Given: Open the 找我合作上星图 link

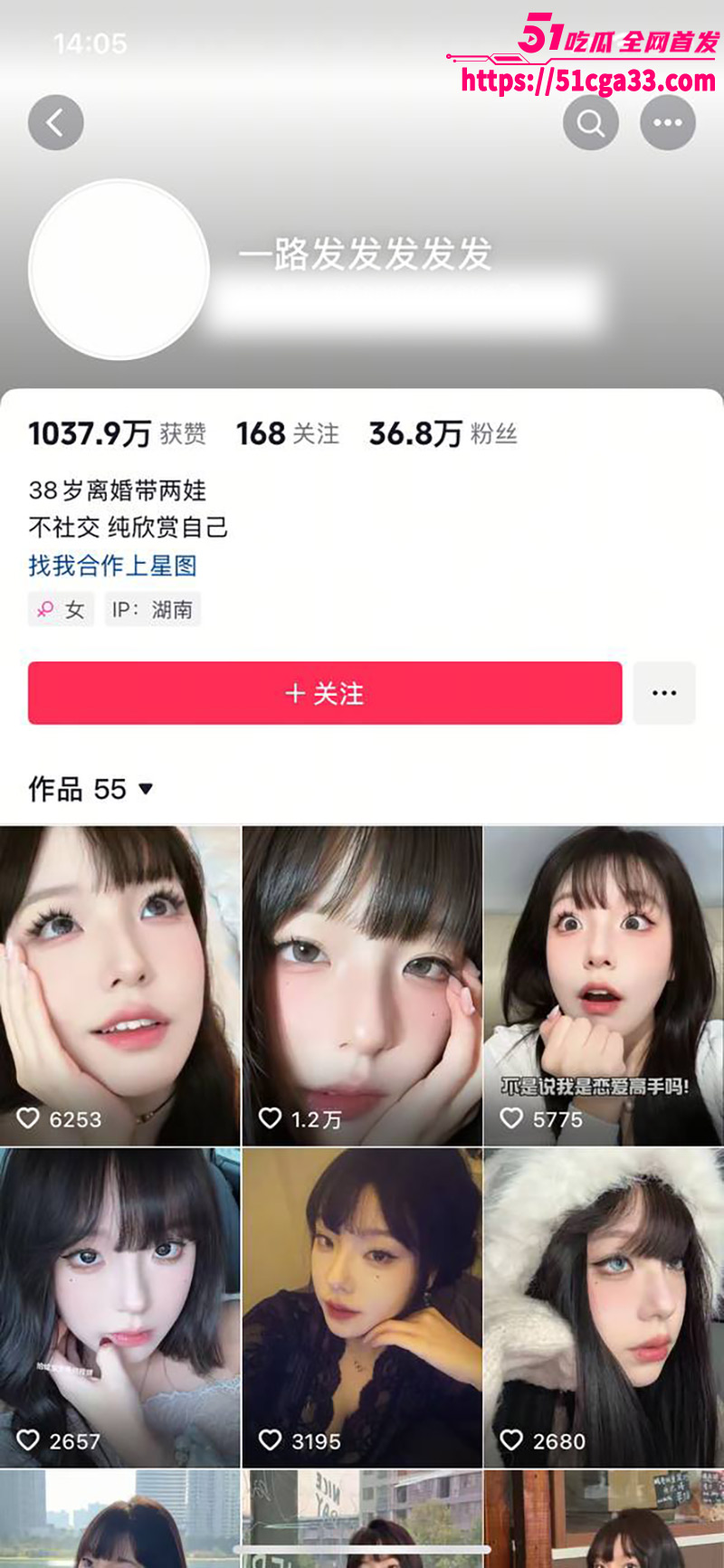Looking at the screenshot, I should [112, 566].
